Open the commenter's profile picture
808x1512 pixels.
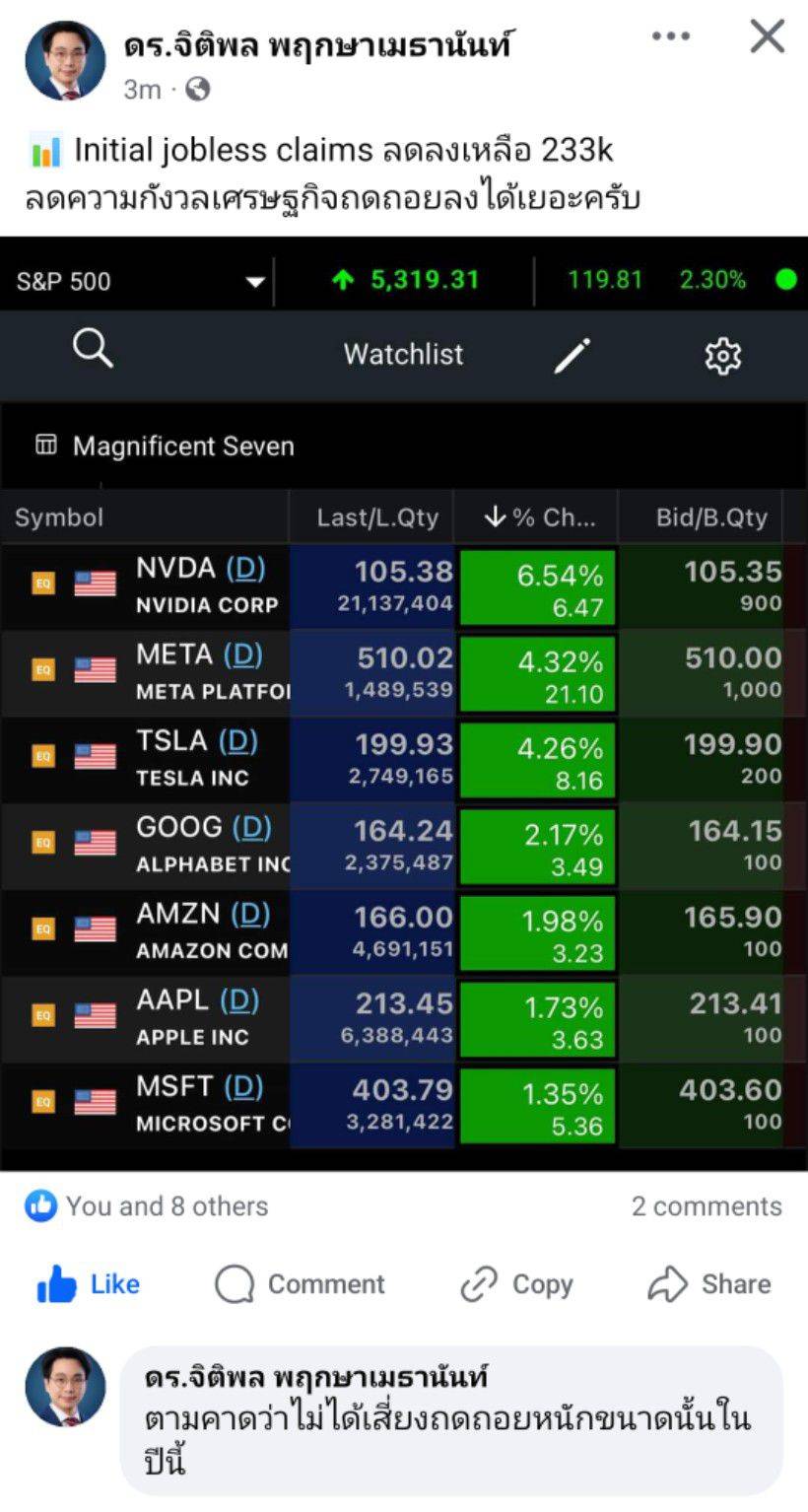(x=65, y=1387)
